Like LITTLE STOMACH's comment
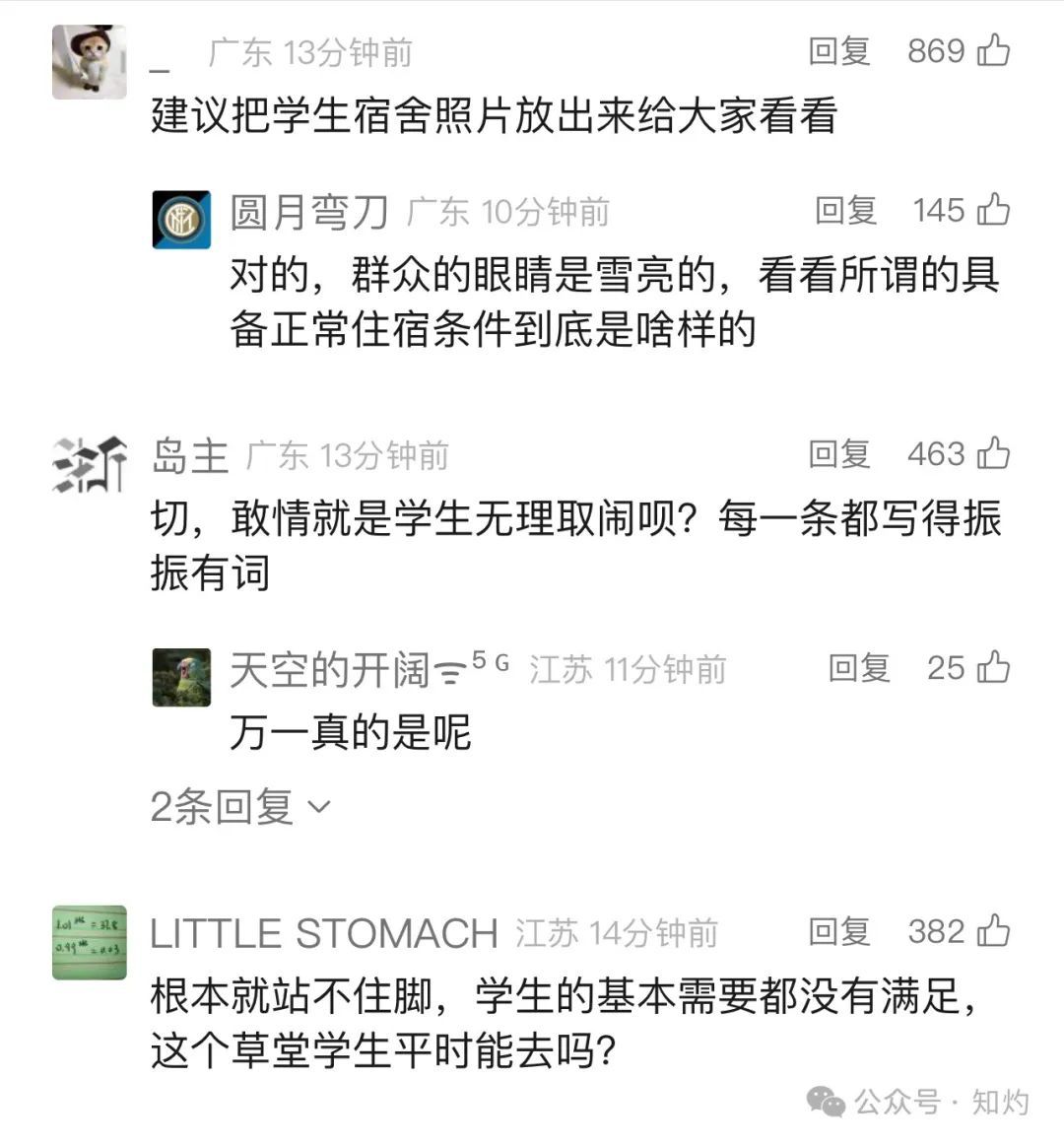The image size is (1064, 1145). [993, 931]
